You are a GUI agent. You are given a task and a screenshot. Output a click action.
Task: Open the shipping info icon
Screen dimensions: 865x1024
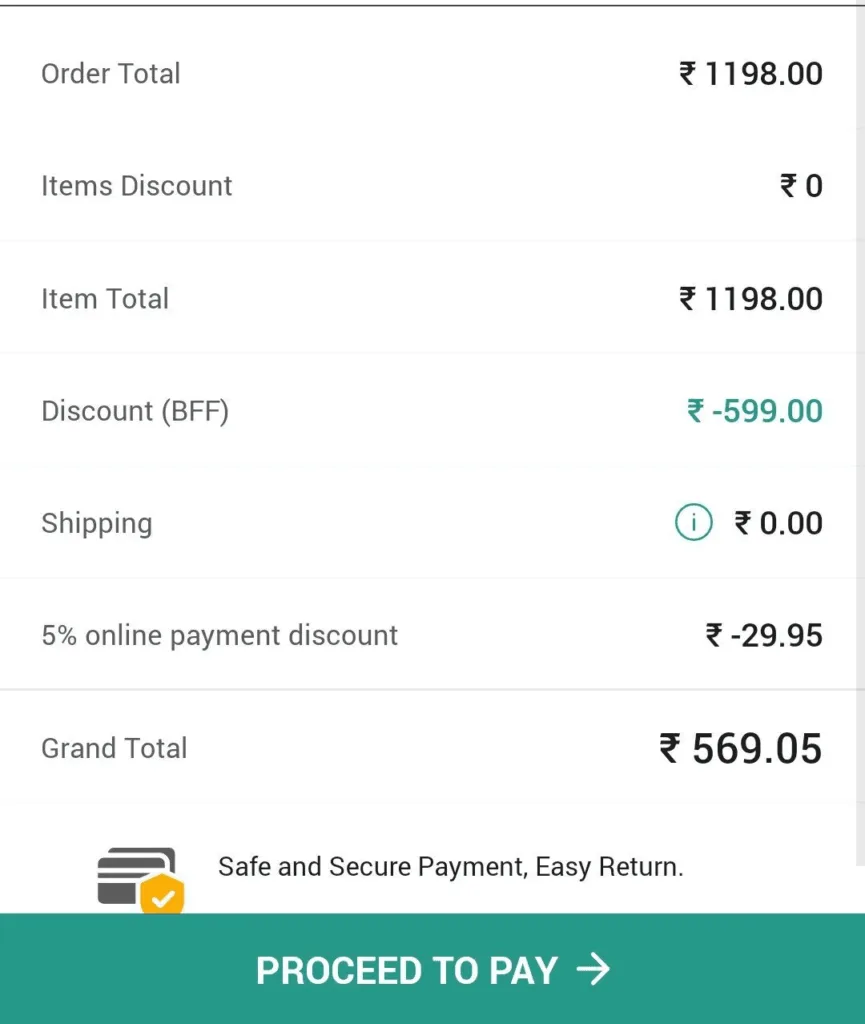coord(694,523)
